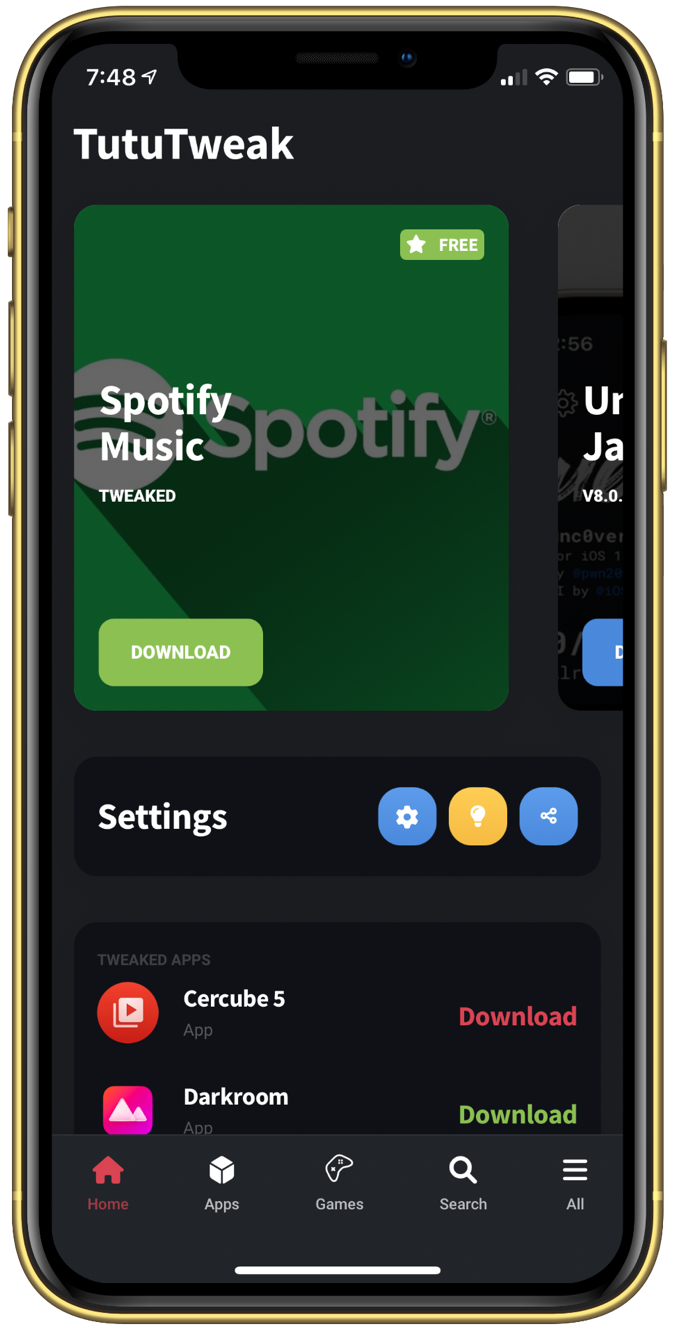Download the Darkroom app
The width and height of the screenshot is (675, 1336).
517,1114
